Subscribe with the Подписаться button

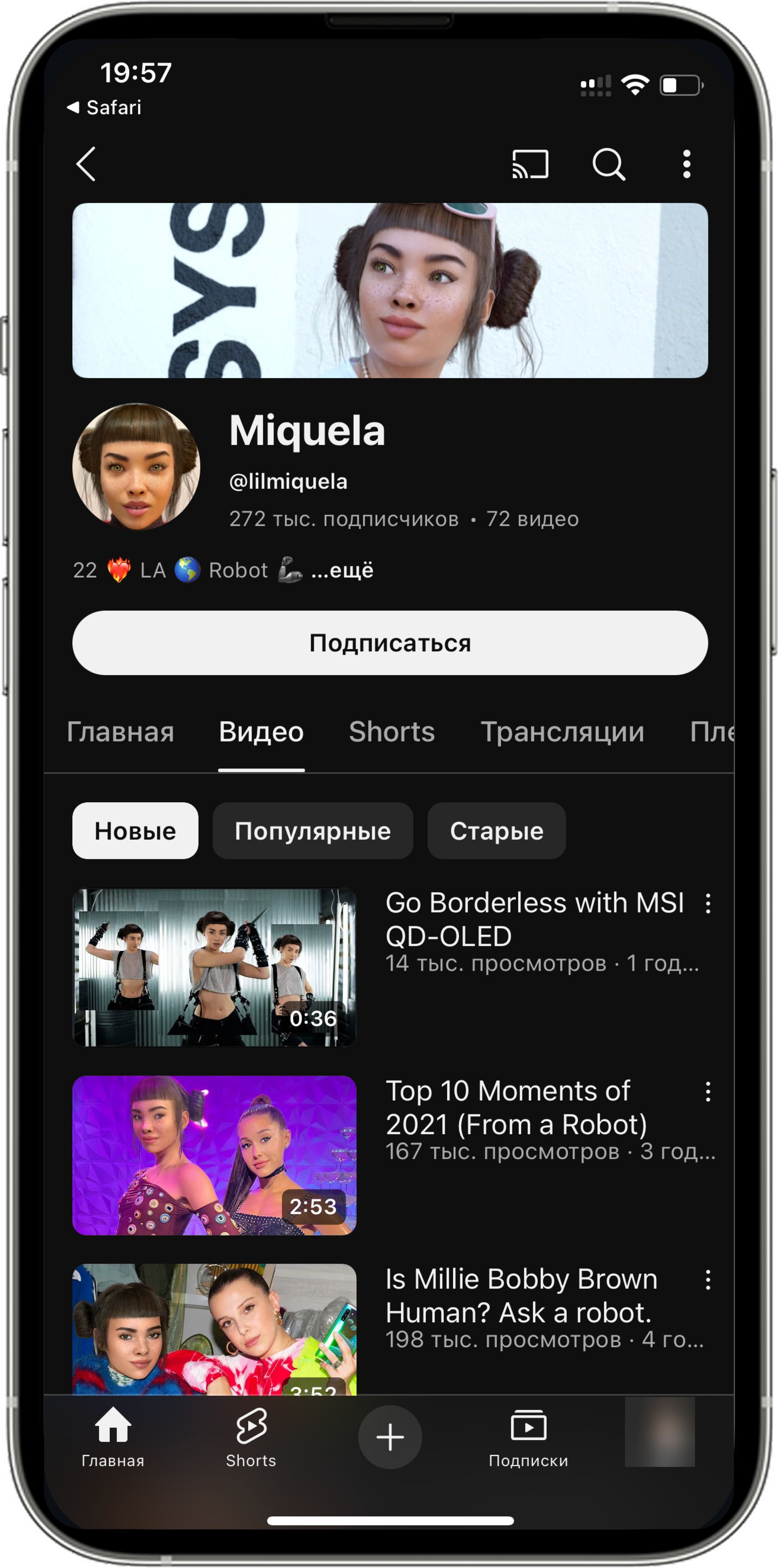coord(390,643)
